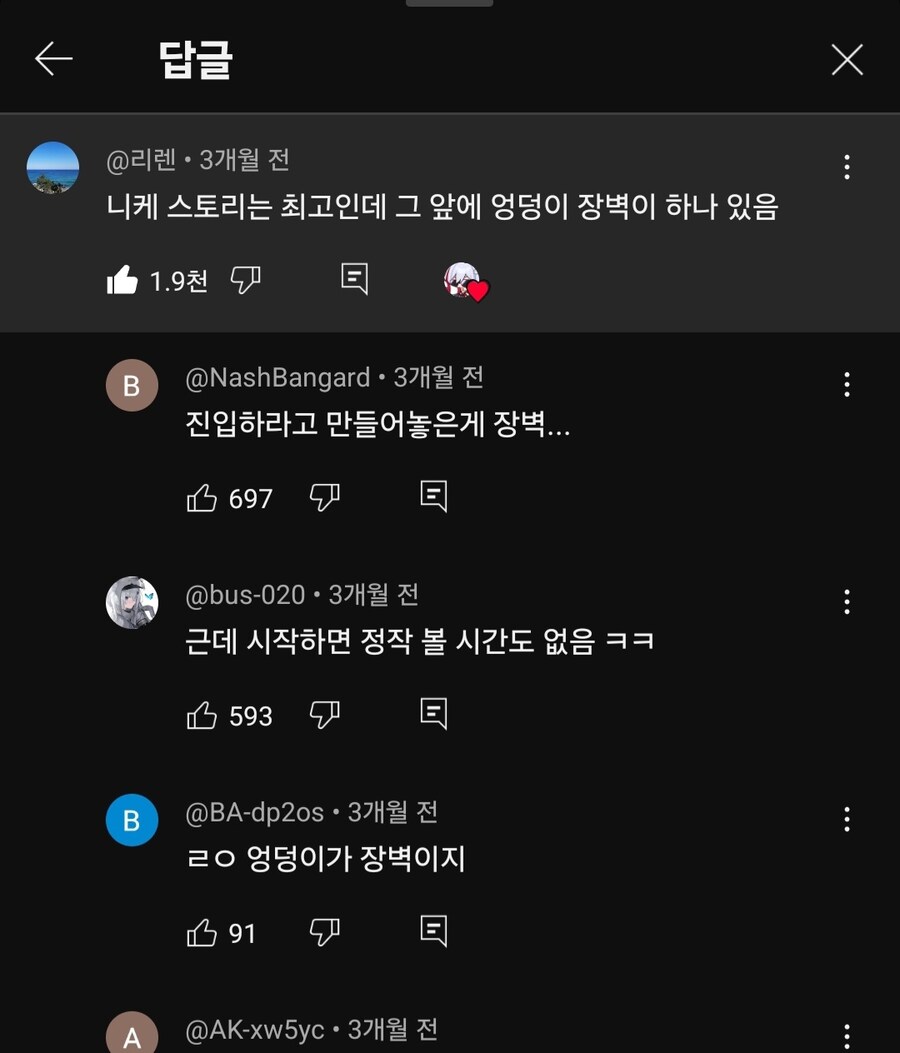Toggle like on @BA-dp2os's reply
Viewport: 900px width, 1053px height.
(x=203, y=932)
